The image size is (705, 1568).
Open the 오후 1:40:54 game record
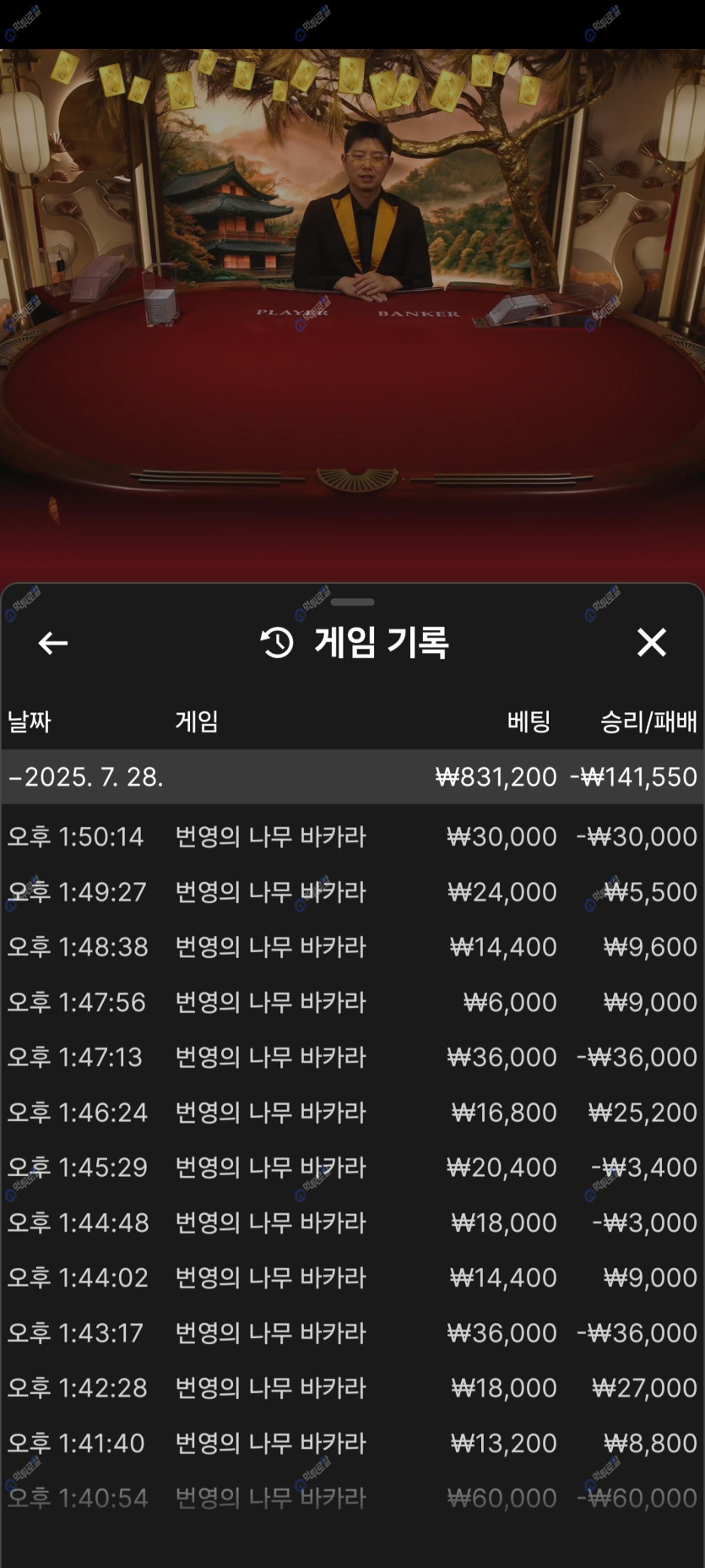point(352,1498)
